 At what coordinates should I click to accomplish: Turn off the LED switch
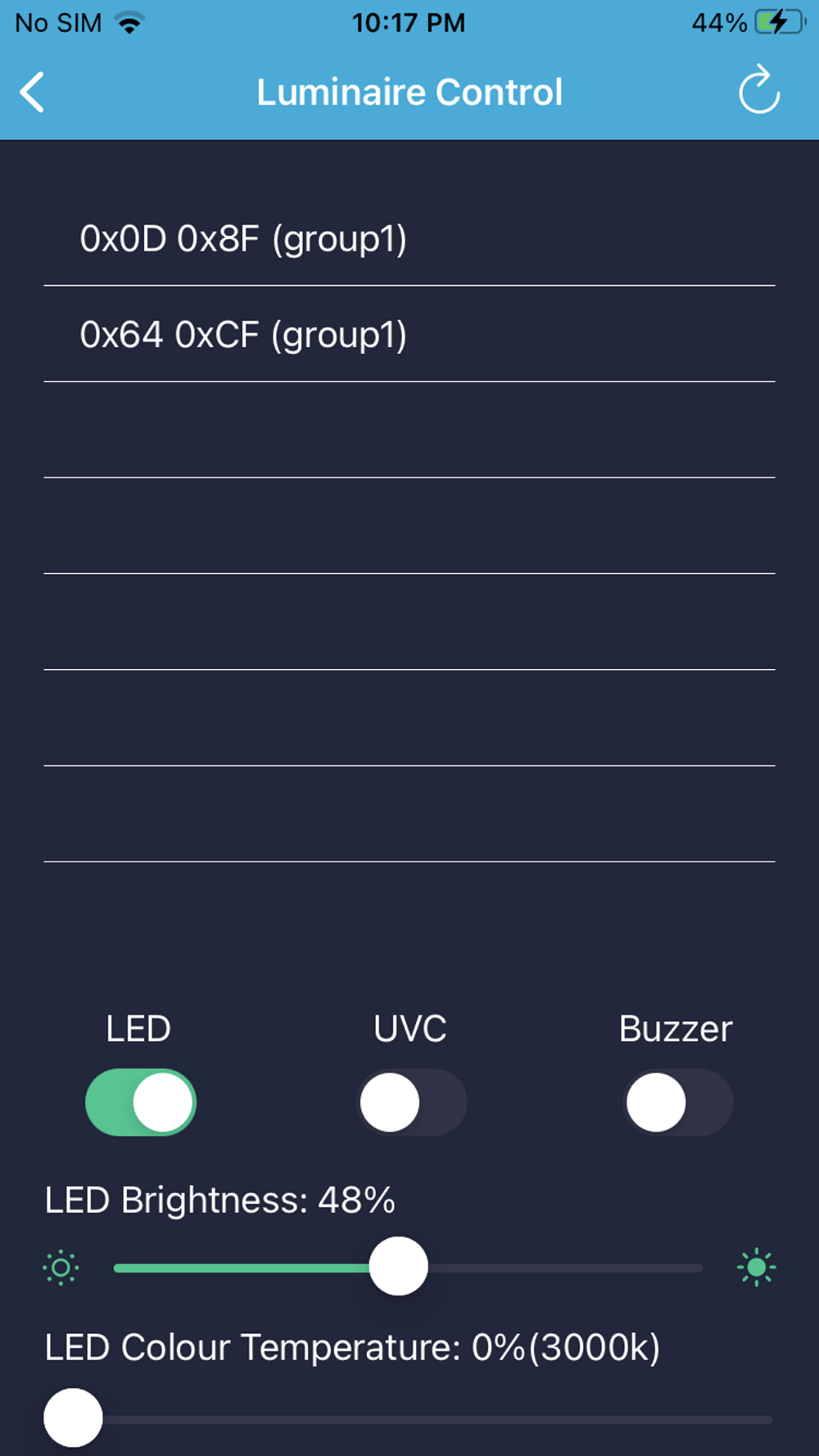click(141, 1102)
